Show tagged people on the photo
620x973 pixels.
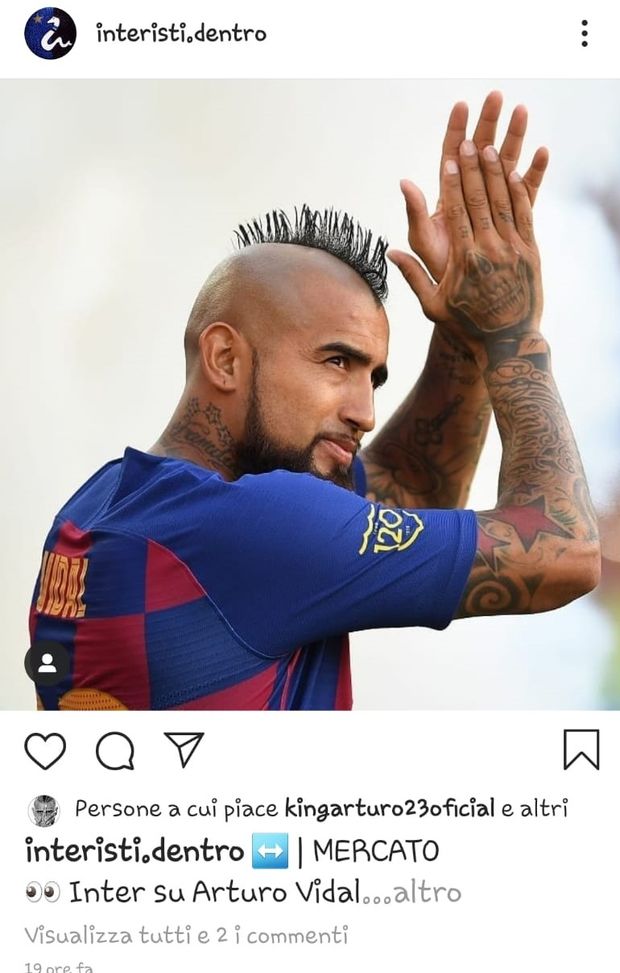pos(47,663)
